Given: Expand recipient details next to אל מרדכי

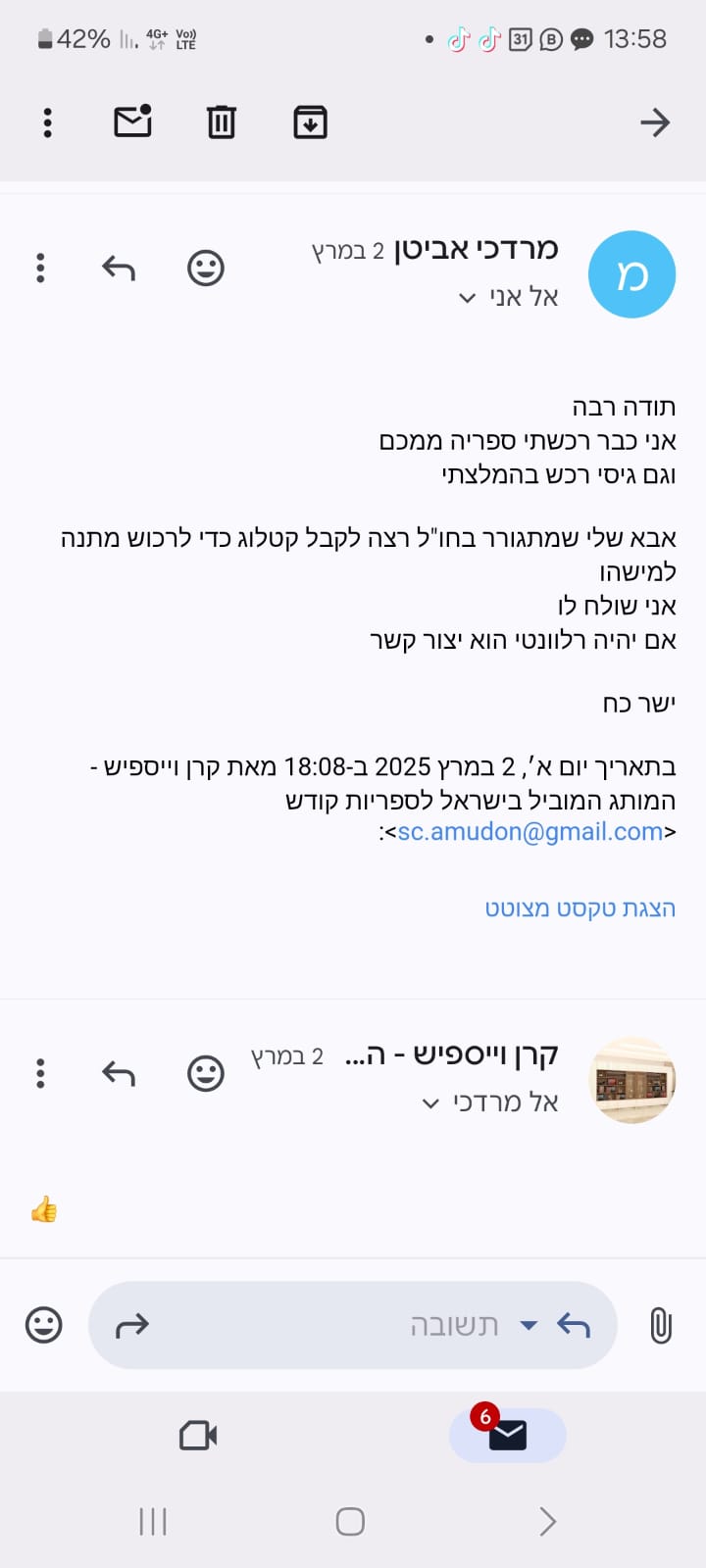Looking at the screenshot, I should [430, 1103].
